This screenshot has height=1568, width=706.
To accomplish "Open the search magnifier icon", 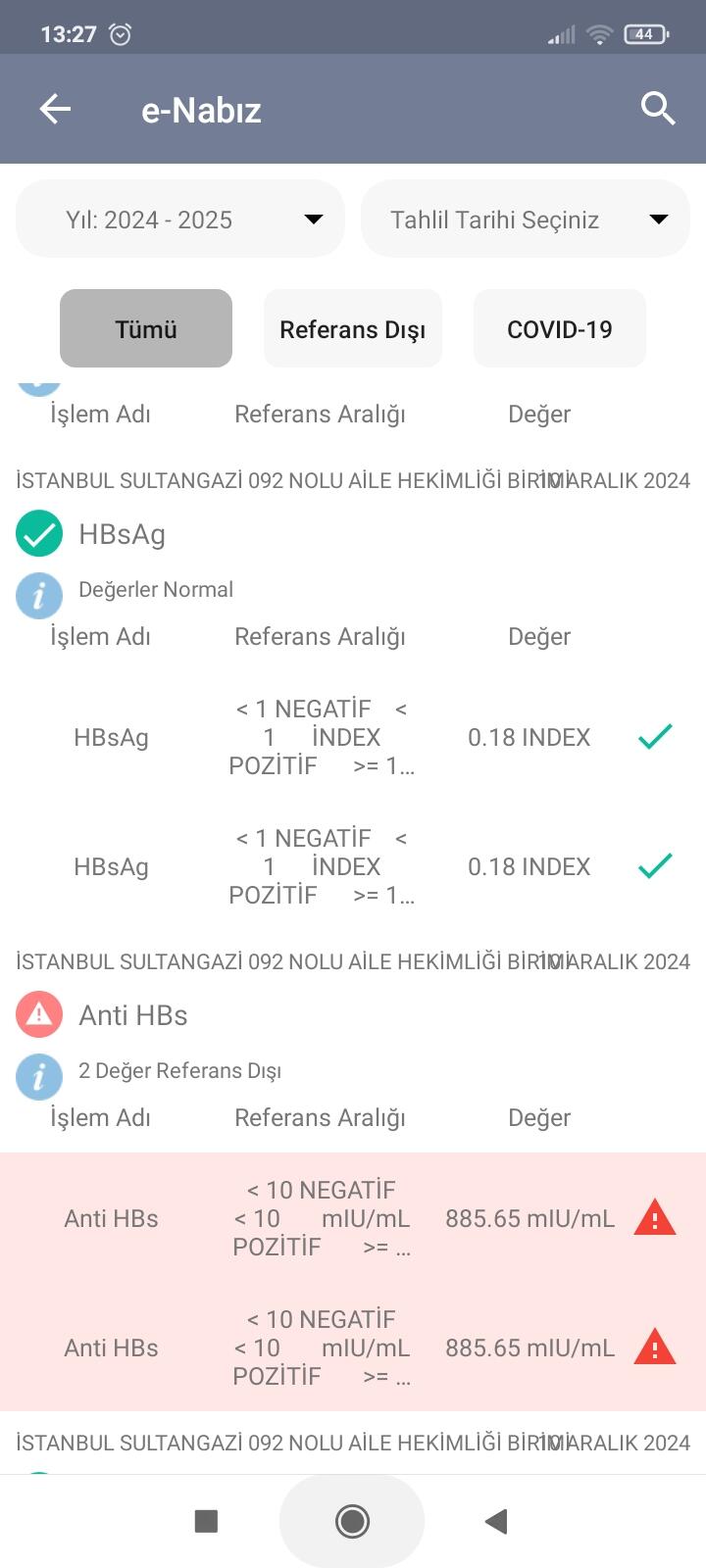I will [x=658, y=109].
